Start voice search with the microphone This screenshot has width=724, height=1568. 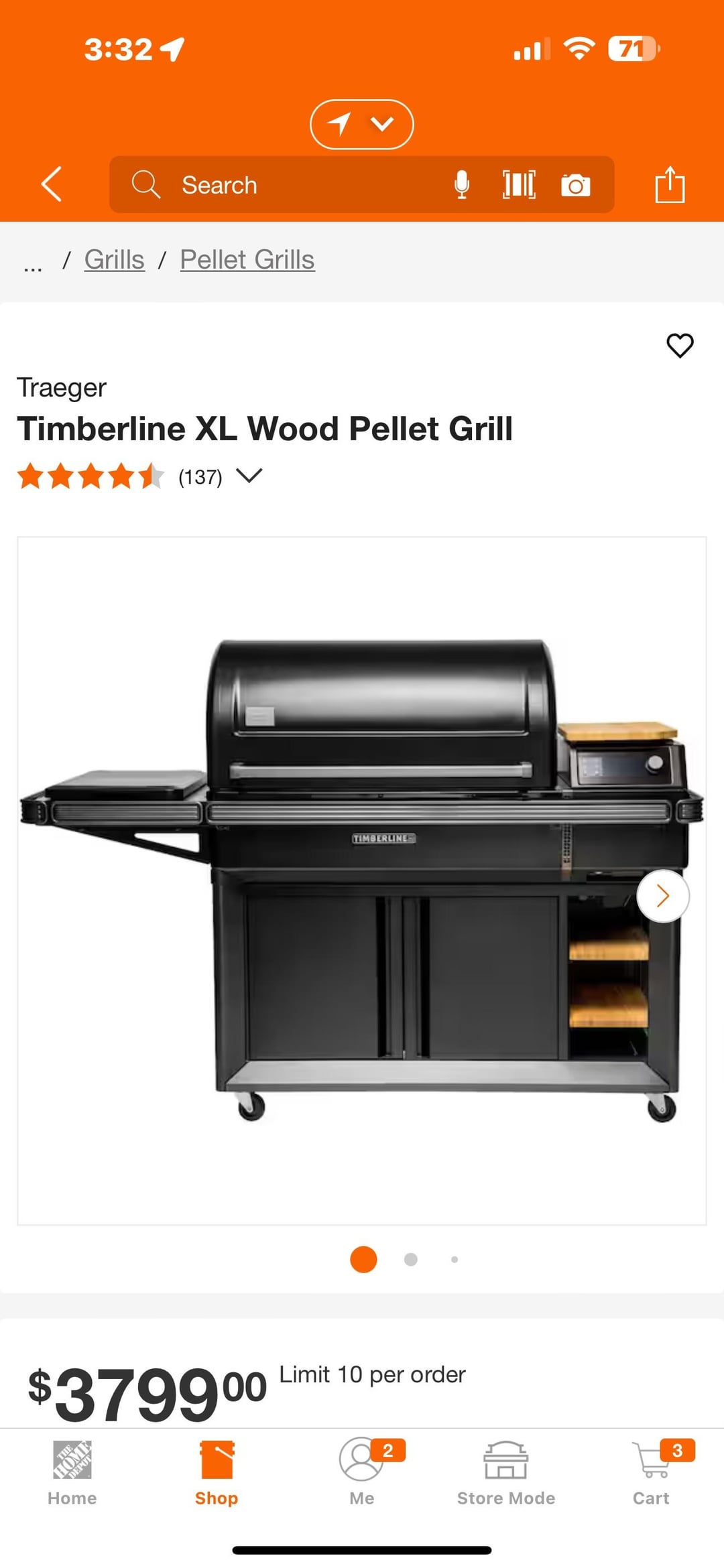[x=461, y=185]
